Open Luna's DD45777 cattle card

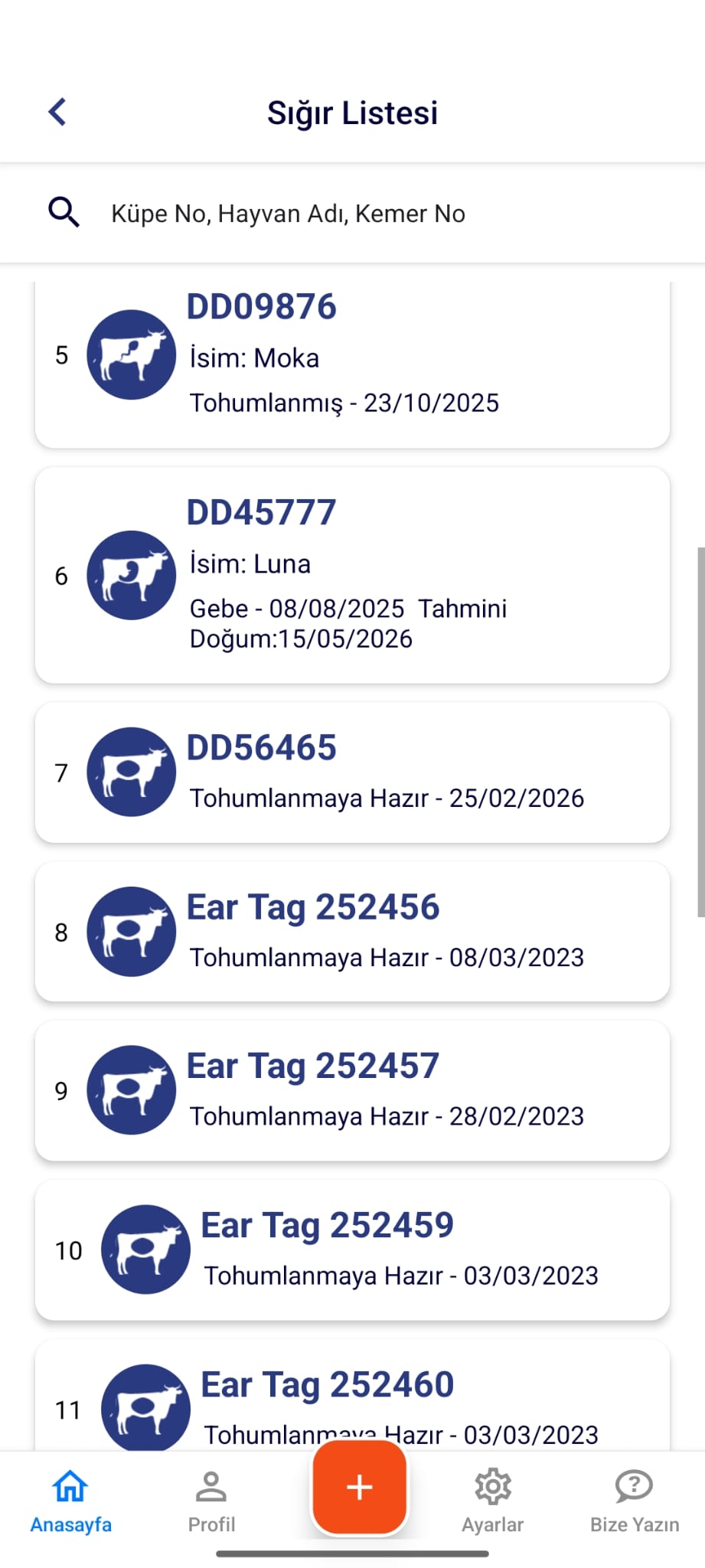click(x=352, y=575)
